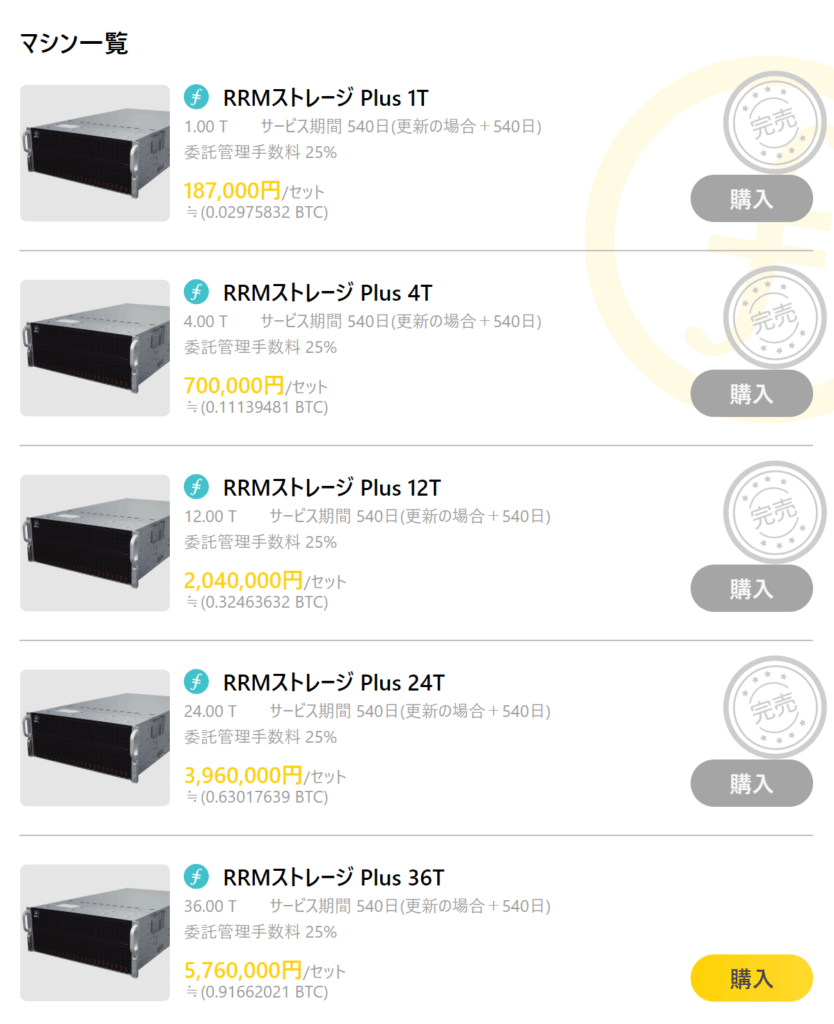
Task: Tap 購入 for RRMストレージ Plus 24T
Action: pos(751,783)
